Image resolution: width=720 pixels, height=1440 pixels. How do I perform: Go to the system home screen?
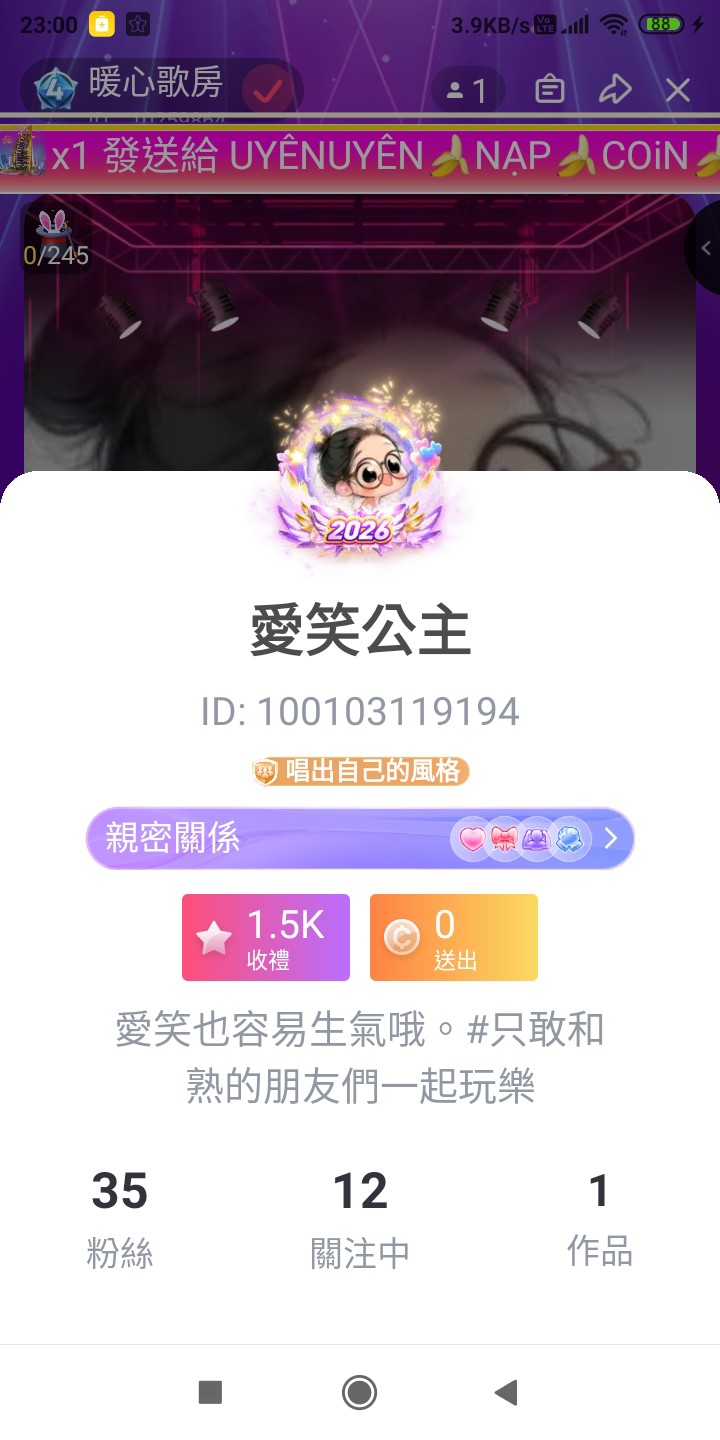(x=360, y=1392)
